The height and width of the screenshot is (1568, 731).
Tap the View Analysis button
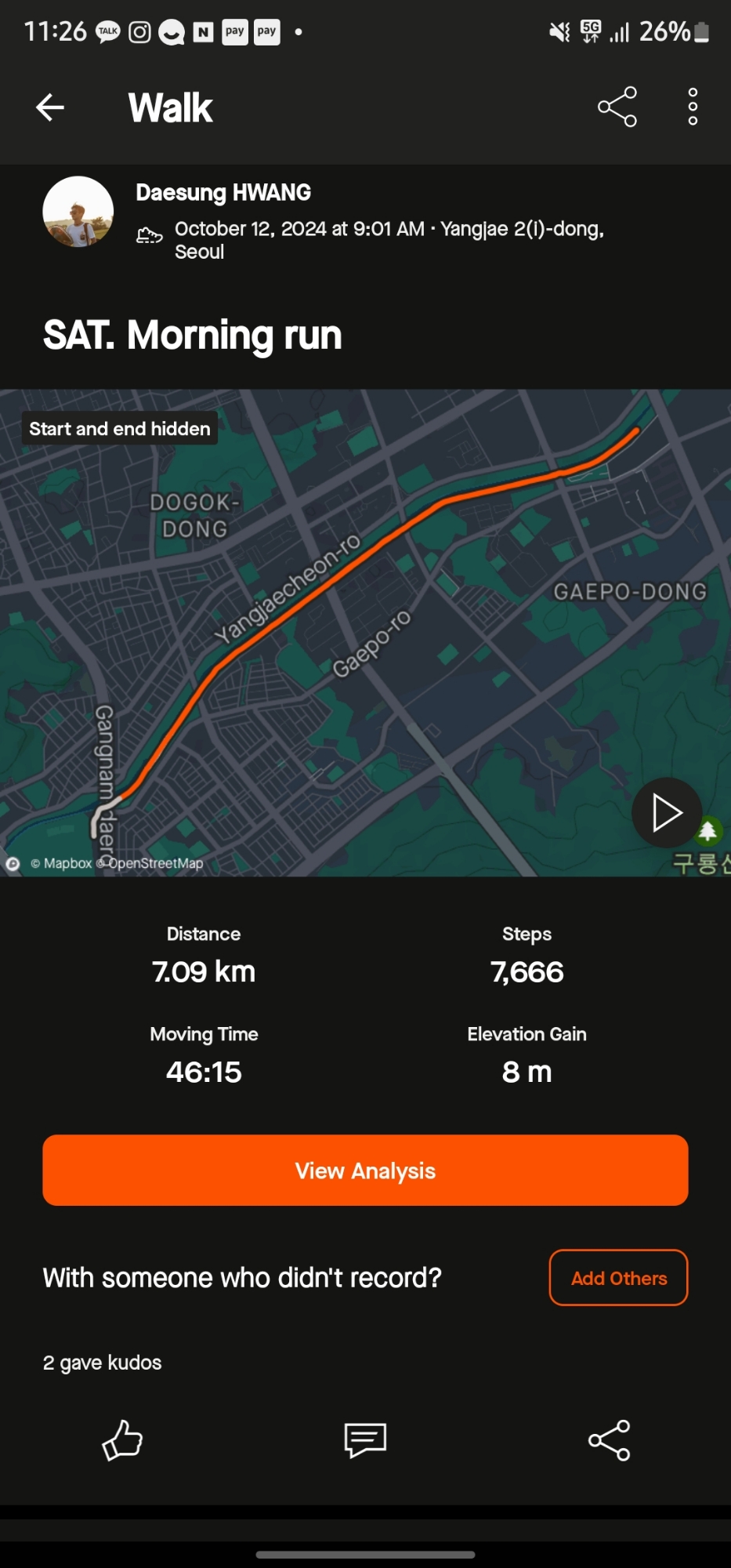(x=365, y=1170)
